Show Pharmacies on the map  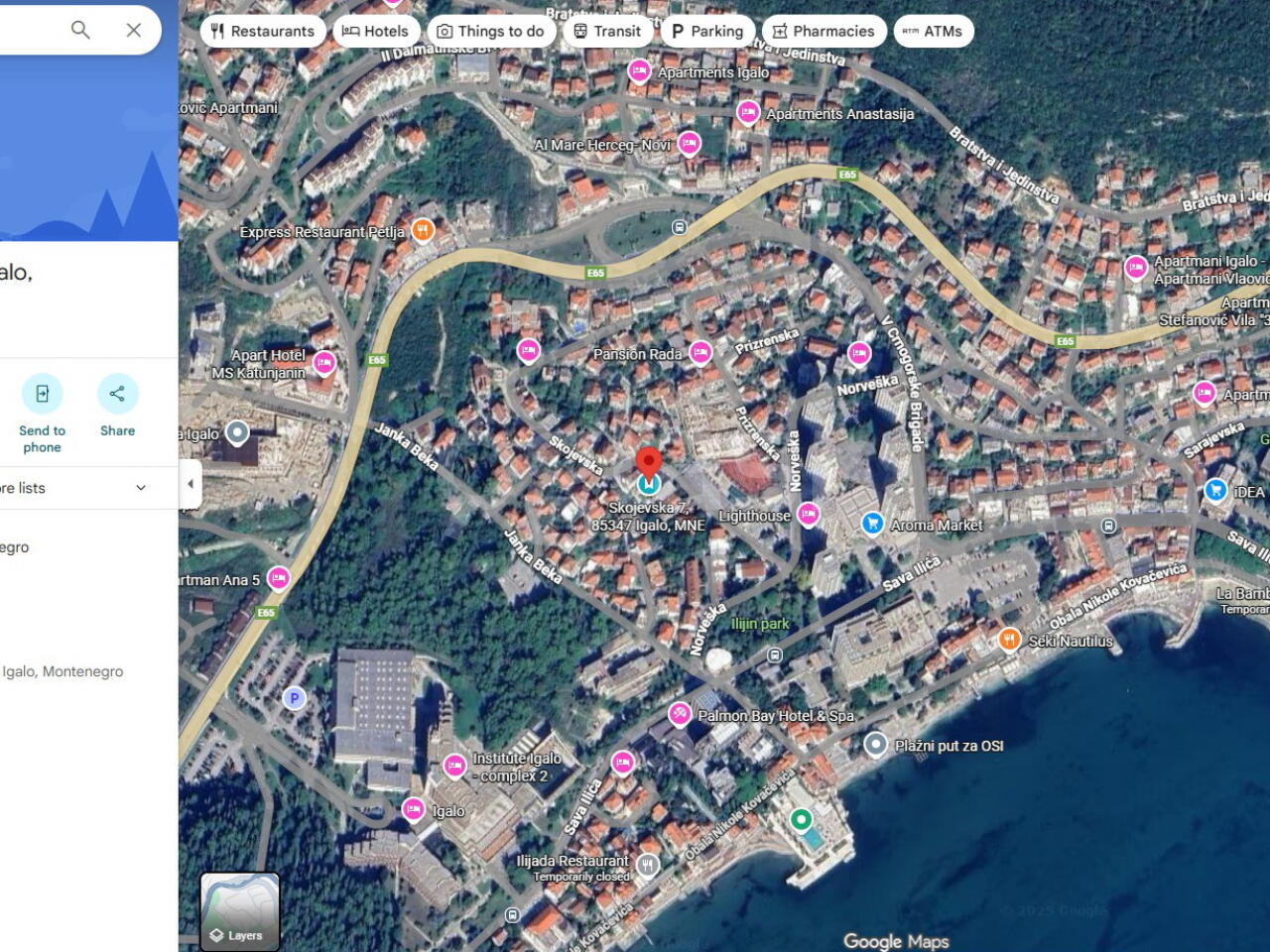coord(824,31)
